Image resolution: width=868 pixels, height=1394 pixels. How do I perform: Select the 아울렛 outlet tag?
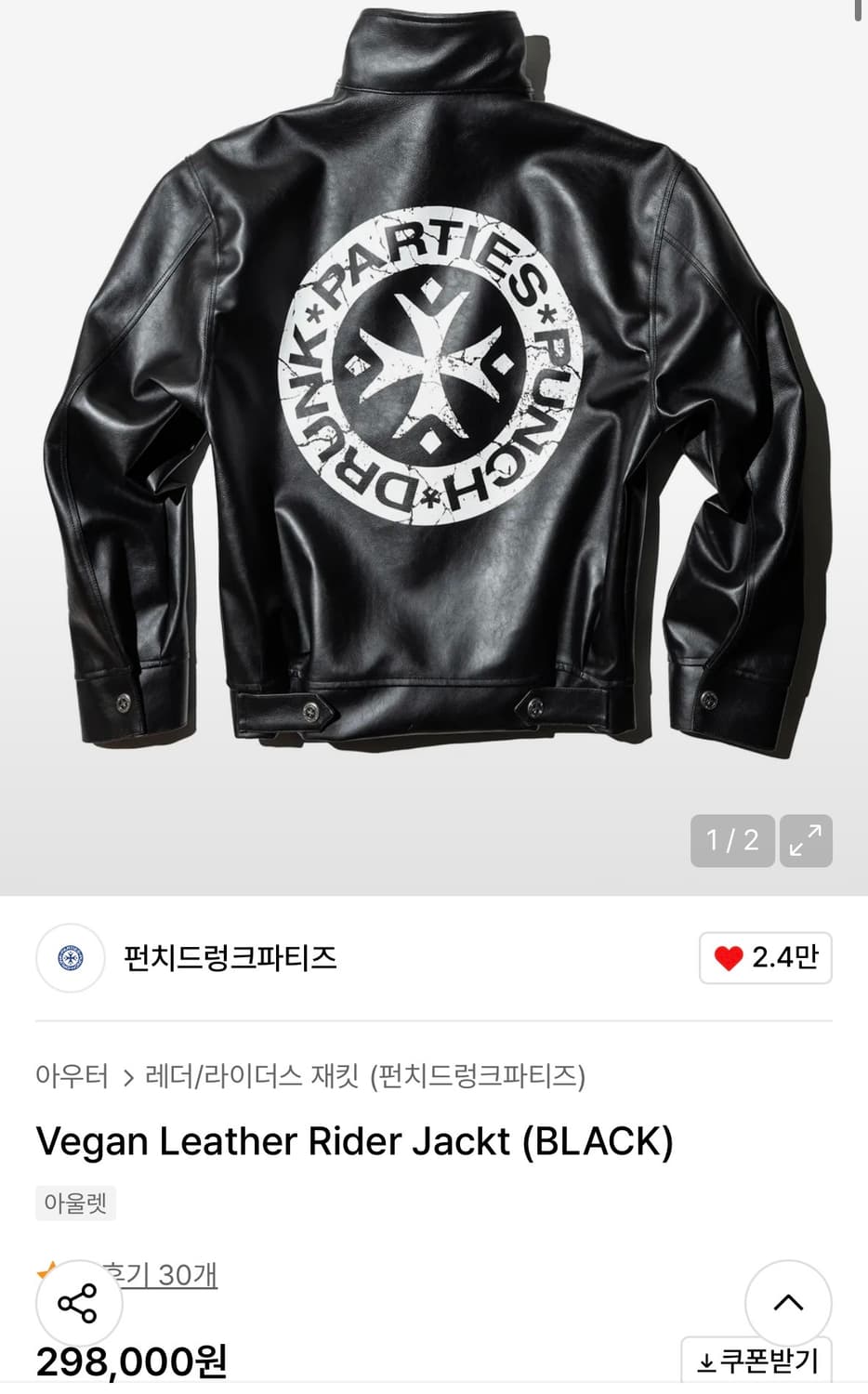[x=75, y=1203]
